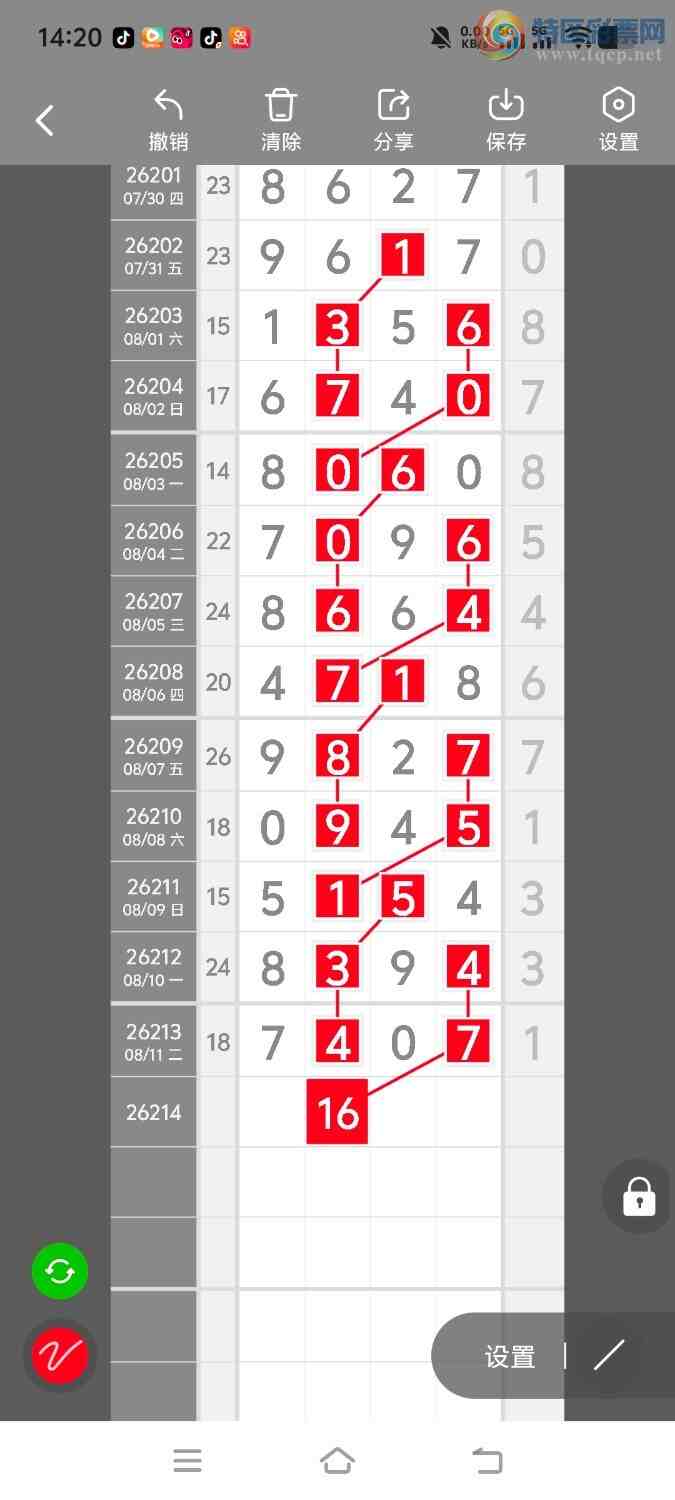This screenshot has width=675, height=1500.
Task: Tap the green refresh button
Action: click(x=60, y=1272)
